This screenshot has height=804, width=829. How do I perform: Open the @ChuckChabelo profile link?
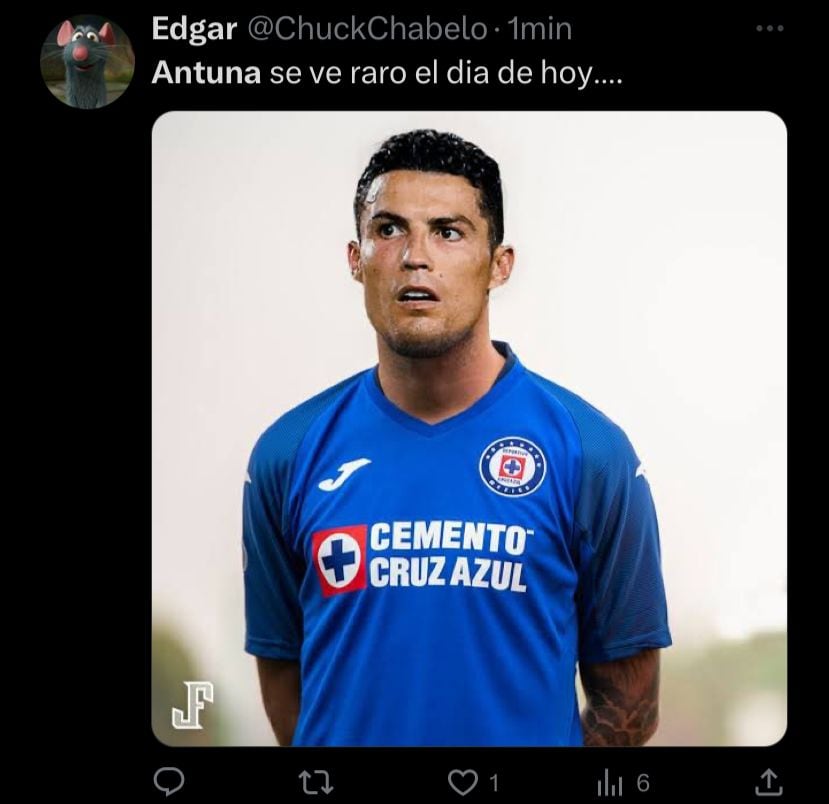coord(367,29)
